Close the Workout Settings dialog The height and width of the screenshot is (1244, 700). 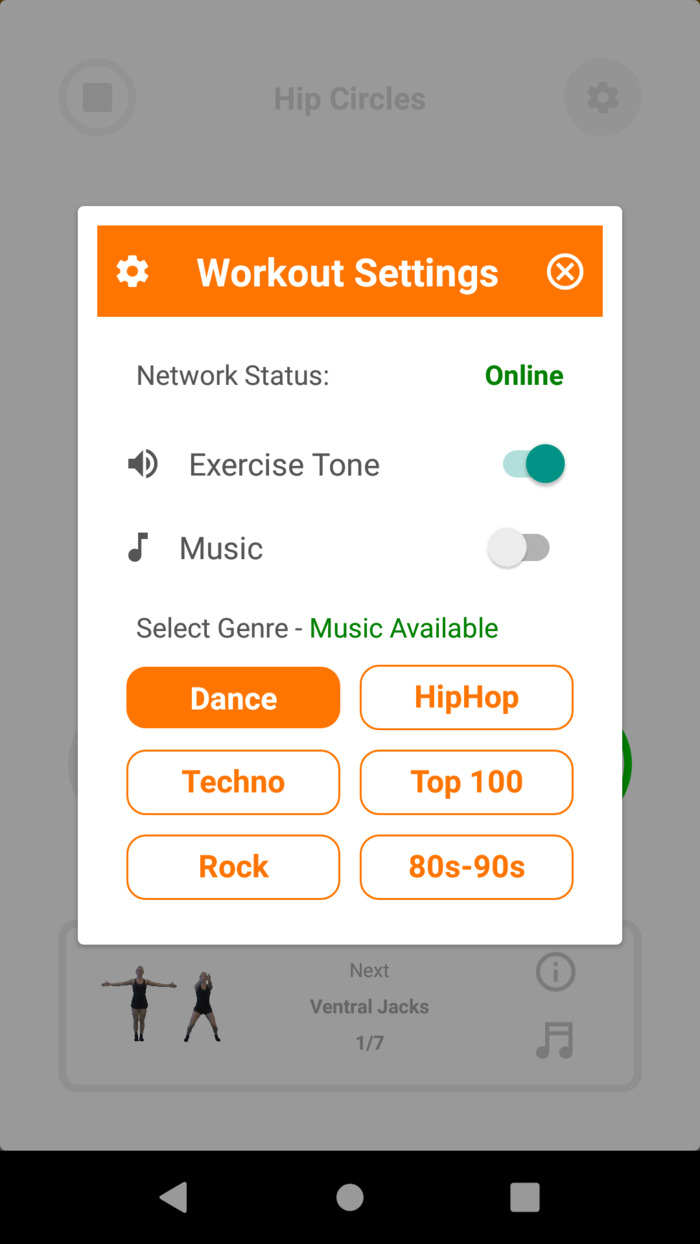point(565,272)
